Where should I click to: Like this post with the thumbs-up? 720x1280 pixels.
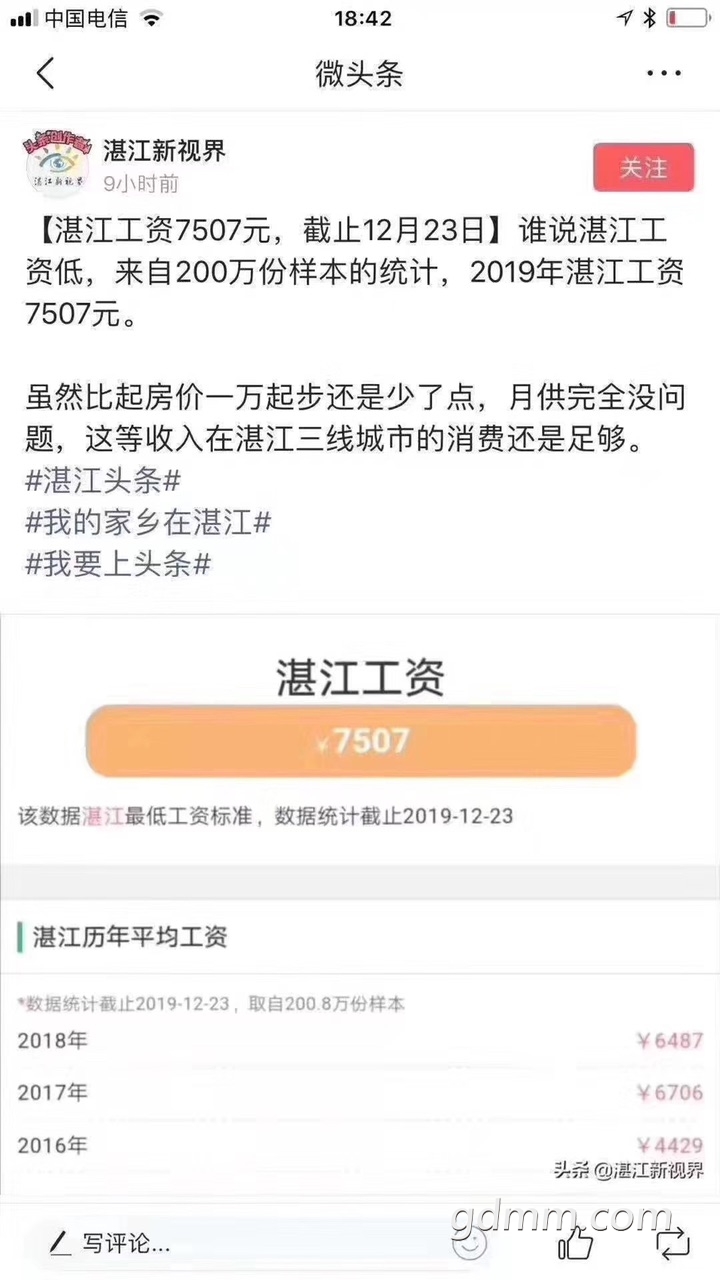(575, 1243)
